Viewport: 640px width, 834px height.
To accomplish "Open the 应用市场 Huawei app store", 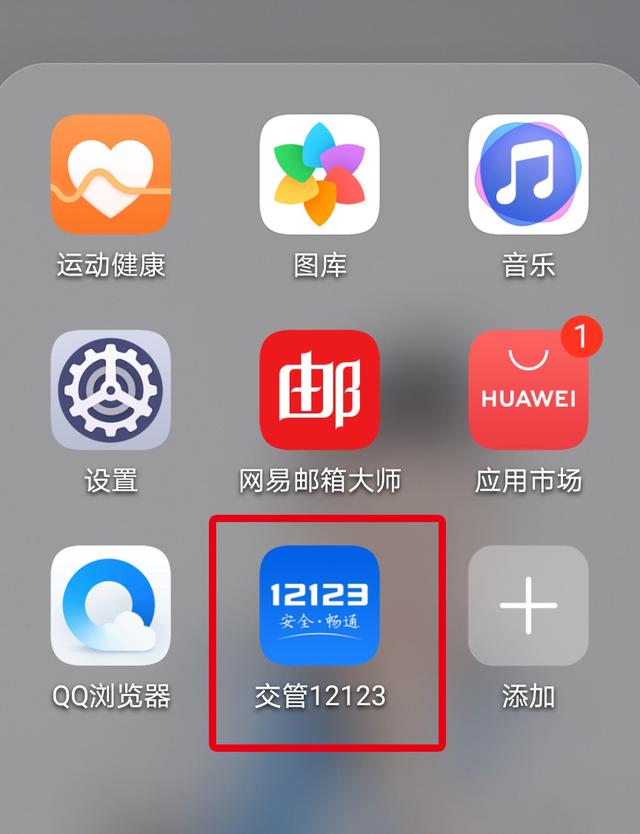I will (529, 390).
